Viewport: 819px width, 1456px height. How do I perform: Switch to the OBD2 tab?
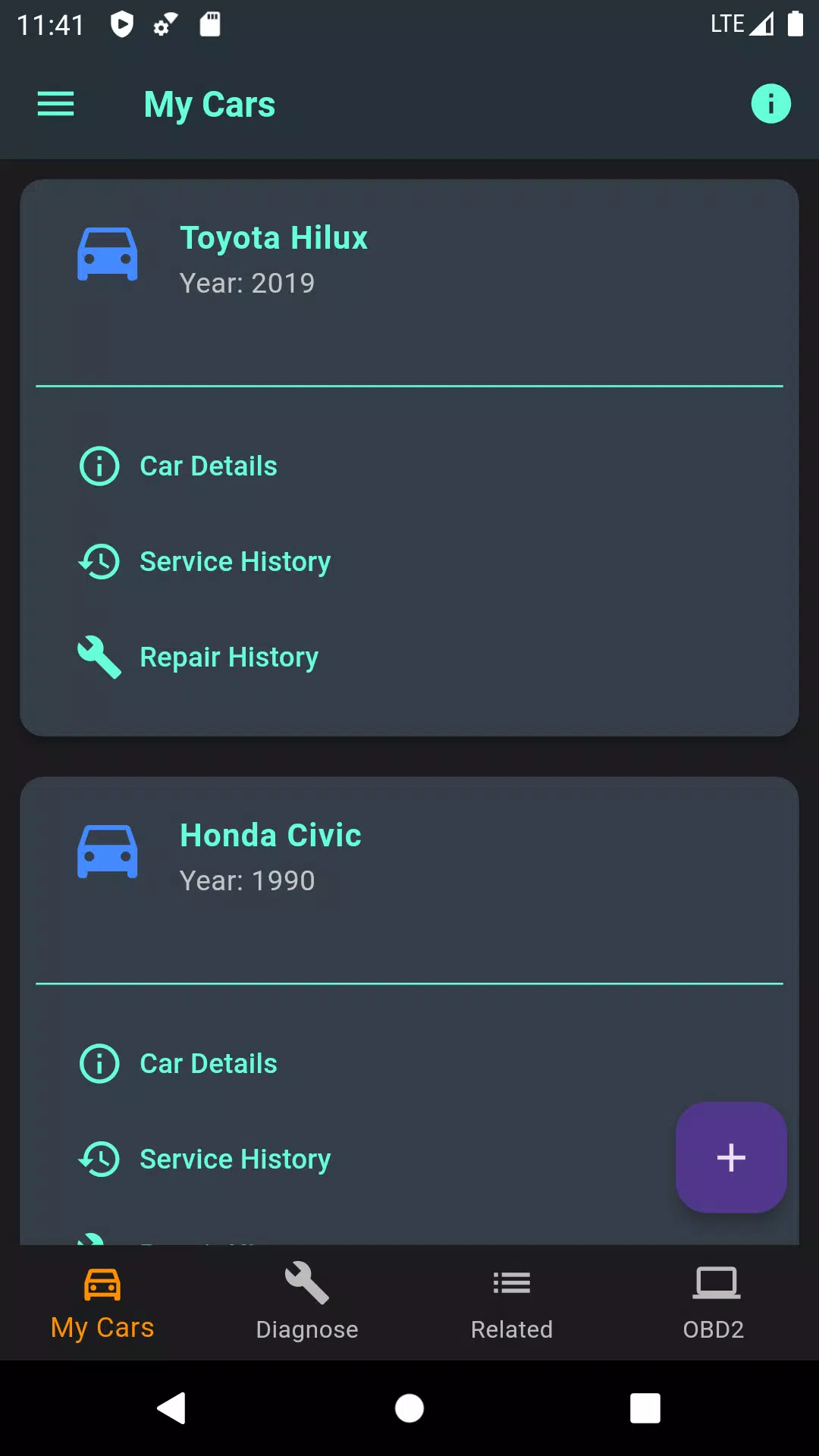click(x=714, y=1302)
